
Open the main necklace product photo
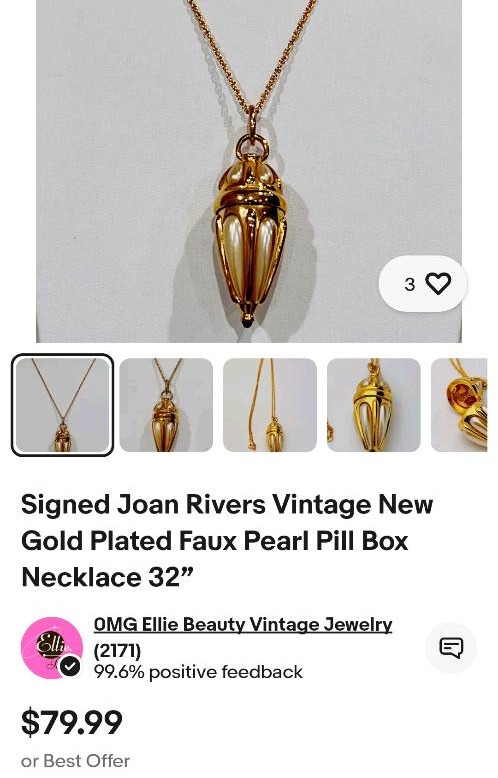click(249, 171)
